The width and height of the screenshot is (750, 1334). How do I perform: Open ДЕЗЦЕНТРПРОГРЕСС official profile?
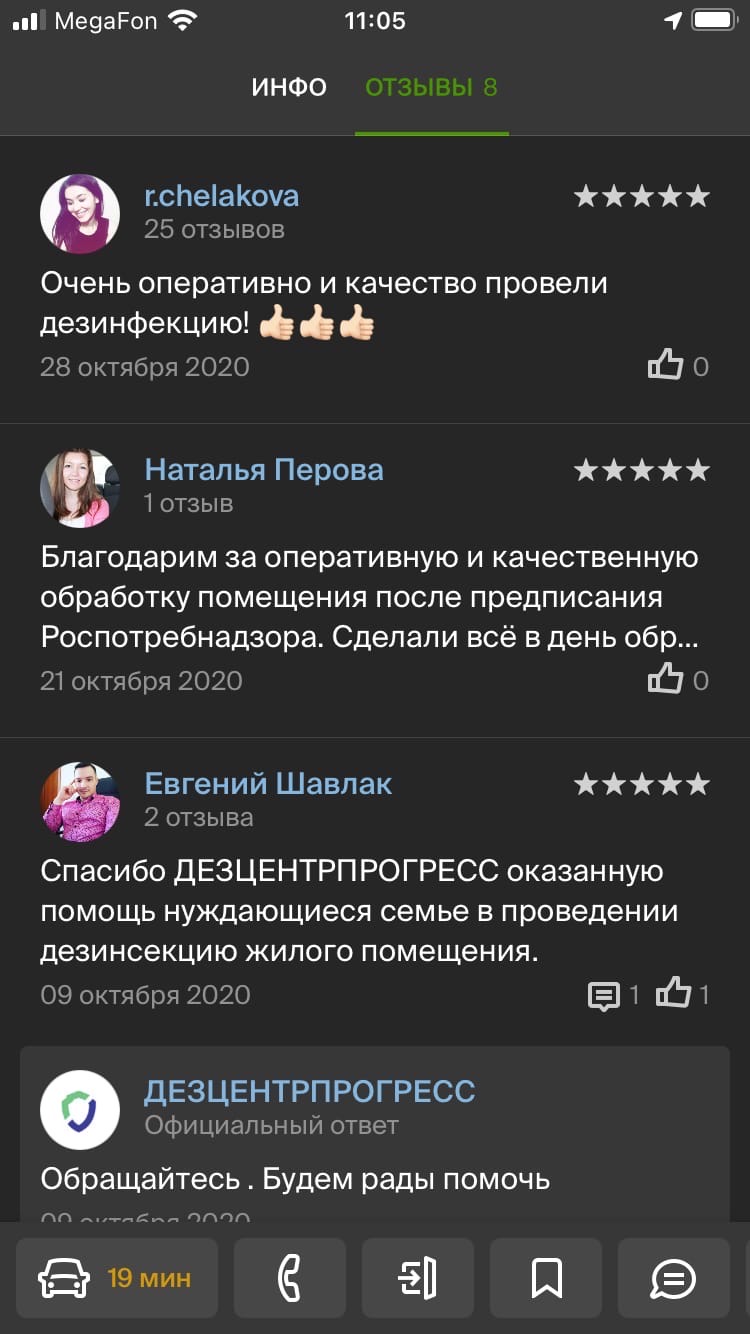click(309, 1091)
